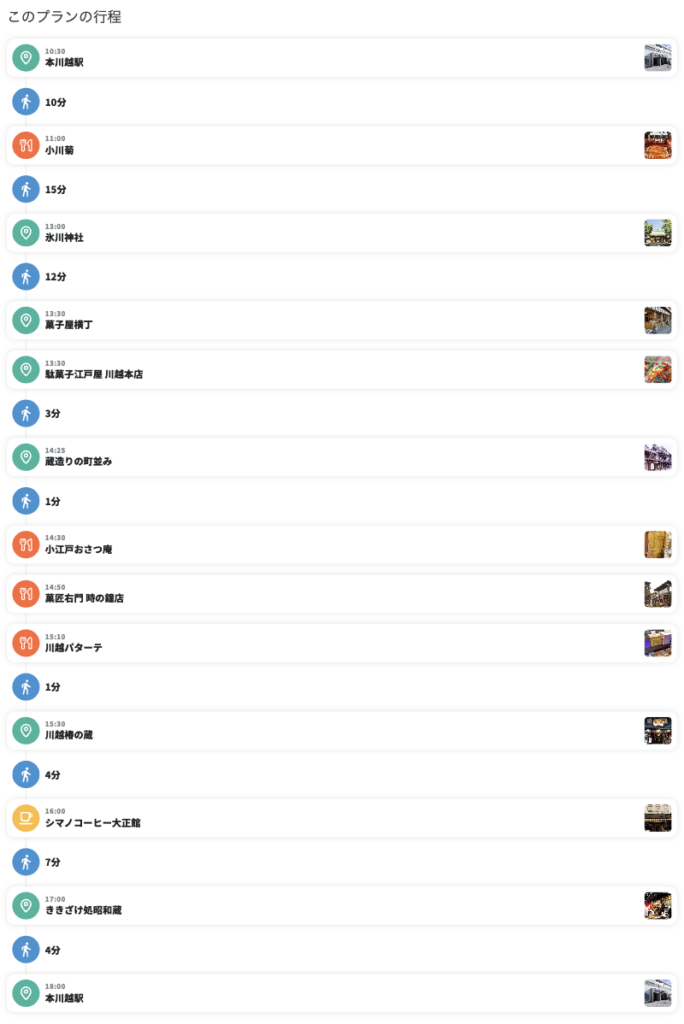This screenshot has height=1024, width=684.
Task: Open the 菓子屋横丁 spot card
Action: pyautogui.click(x=341, y=320)
